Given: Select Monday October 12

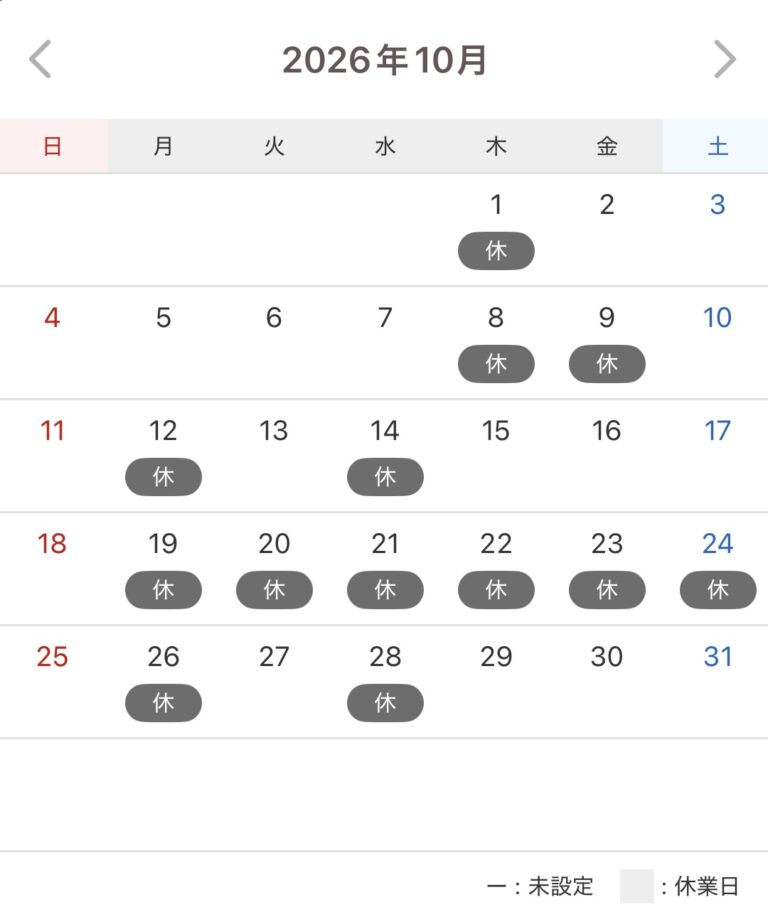Looking at the screenshot, I should [163, 456].
